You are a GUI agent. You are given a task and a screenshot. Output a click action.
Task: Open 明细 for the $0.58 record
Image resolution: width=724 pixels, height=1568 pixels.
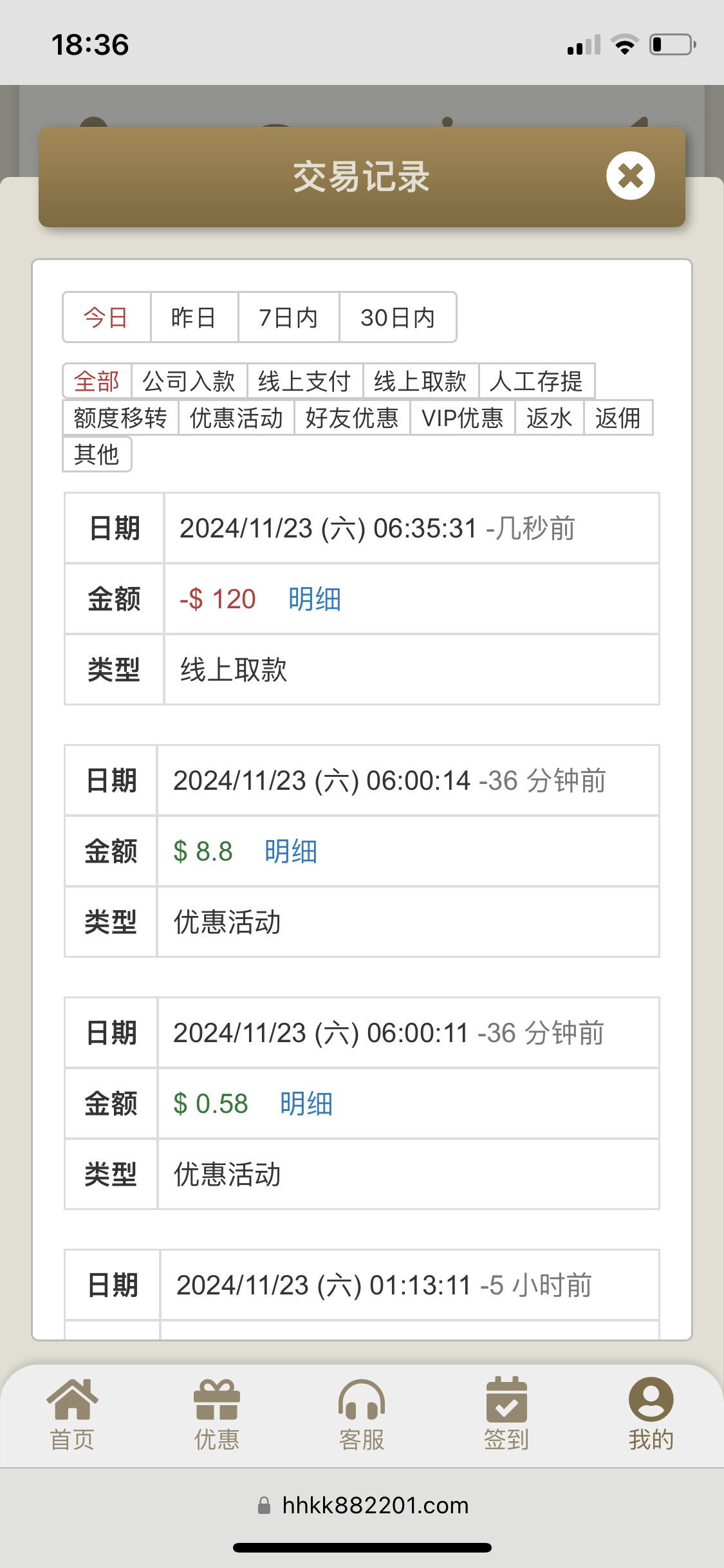point(306,1104)
